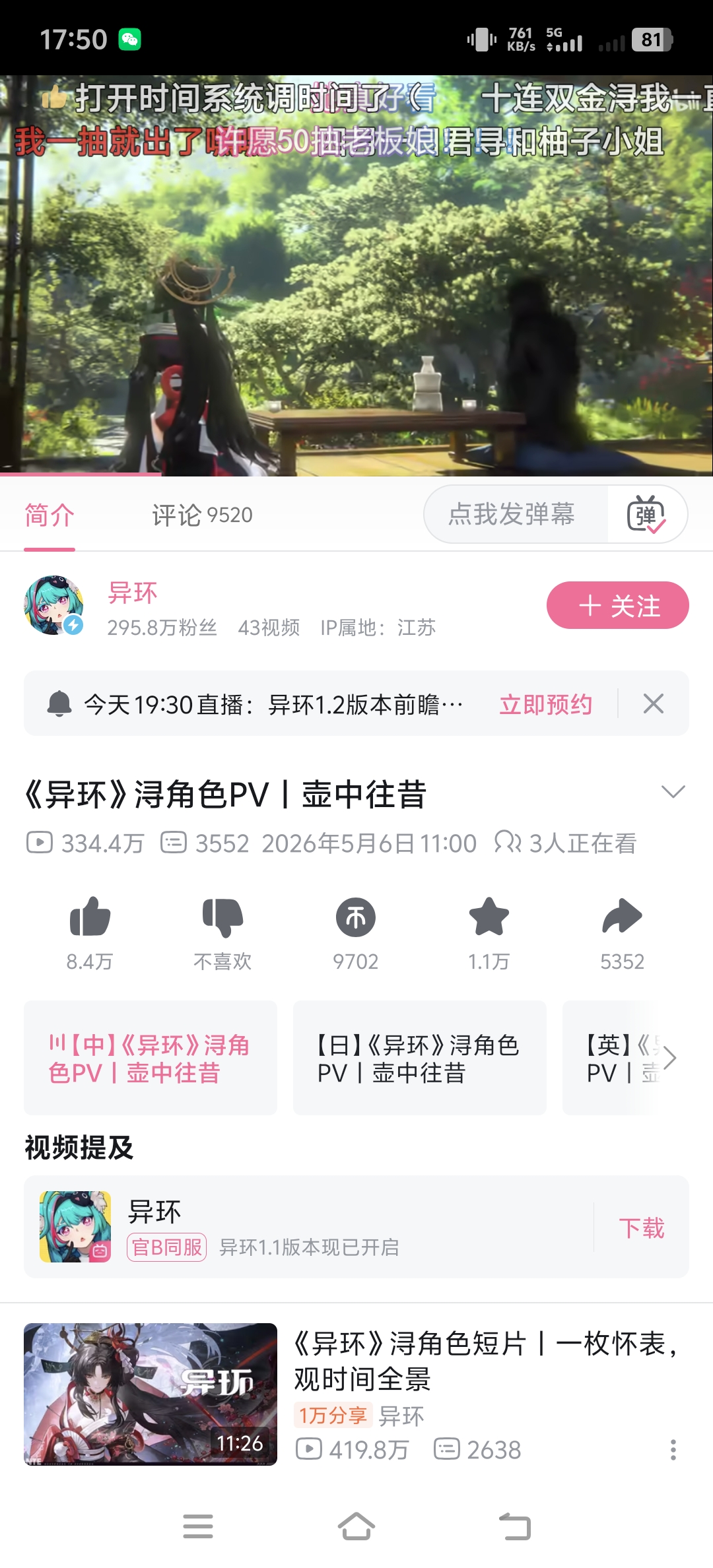The width and height of the screenshot is (713, 1568).
Task: Switch to the 评论 comments tab
Action: click(202, 515)
